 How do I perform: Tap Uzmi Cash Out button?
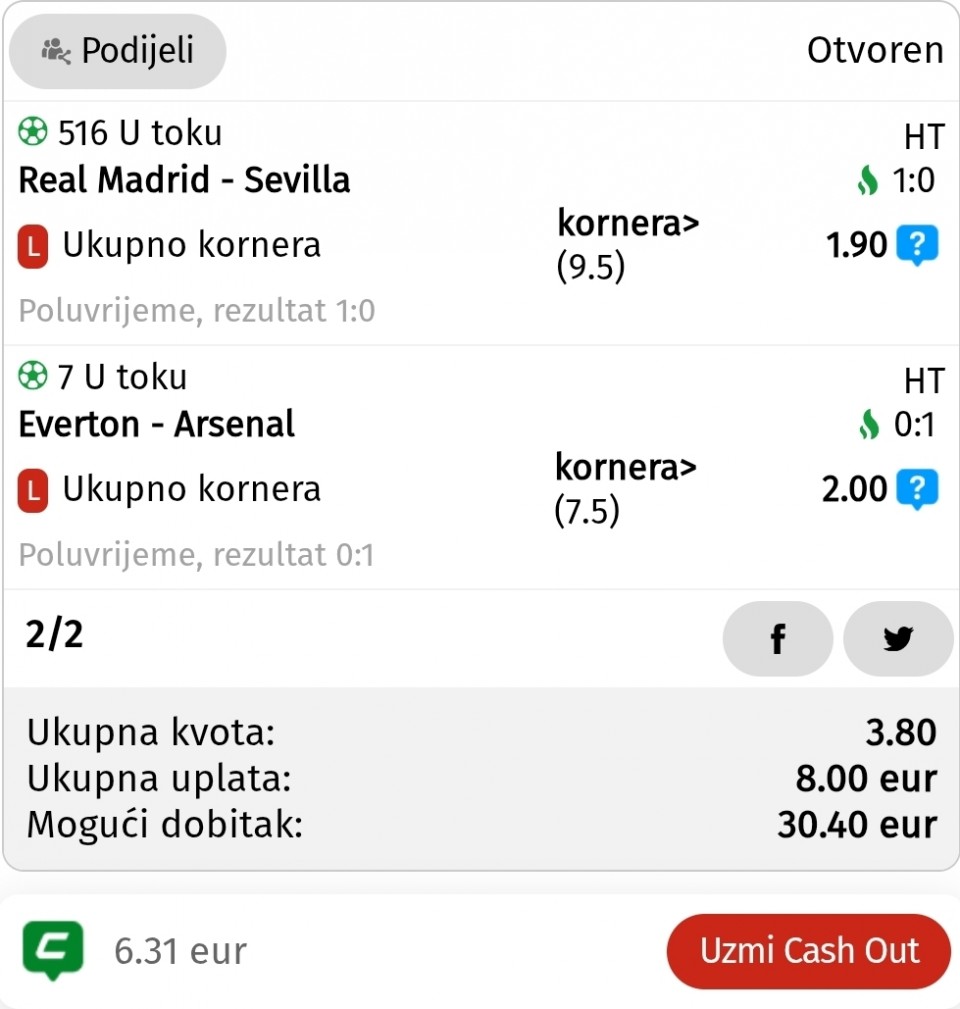click(x=808, y=950)
